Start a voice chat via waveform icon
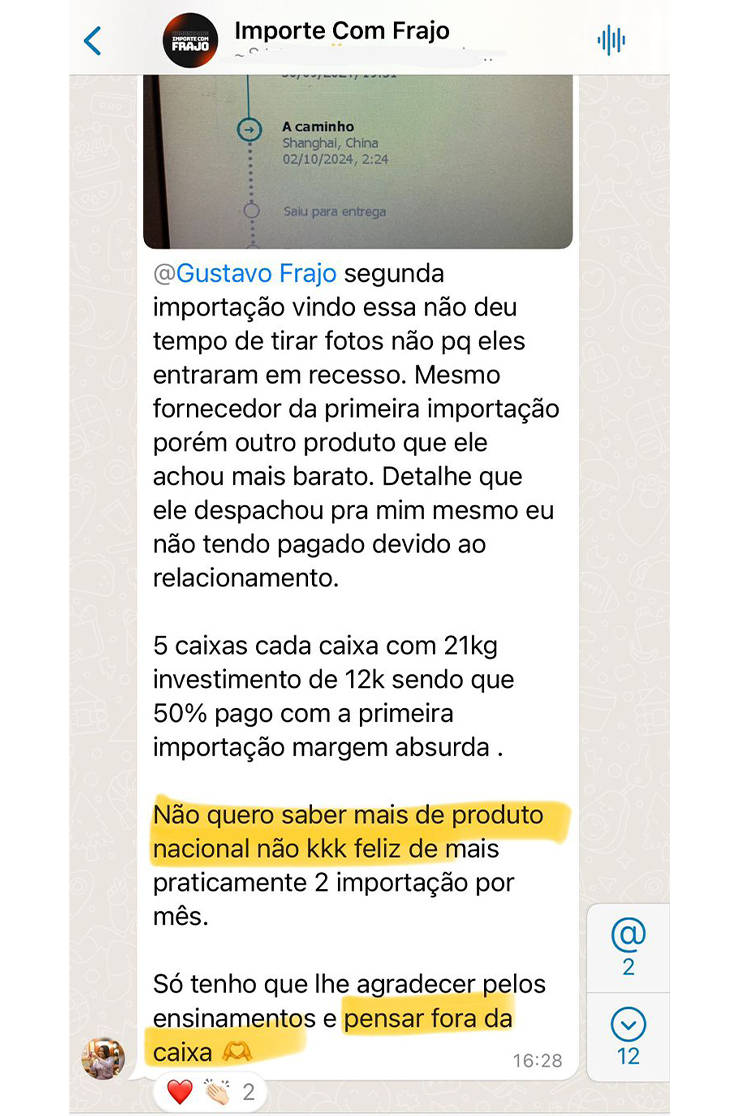This screenshot has height=1116, width=739. 610,40
